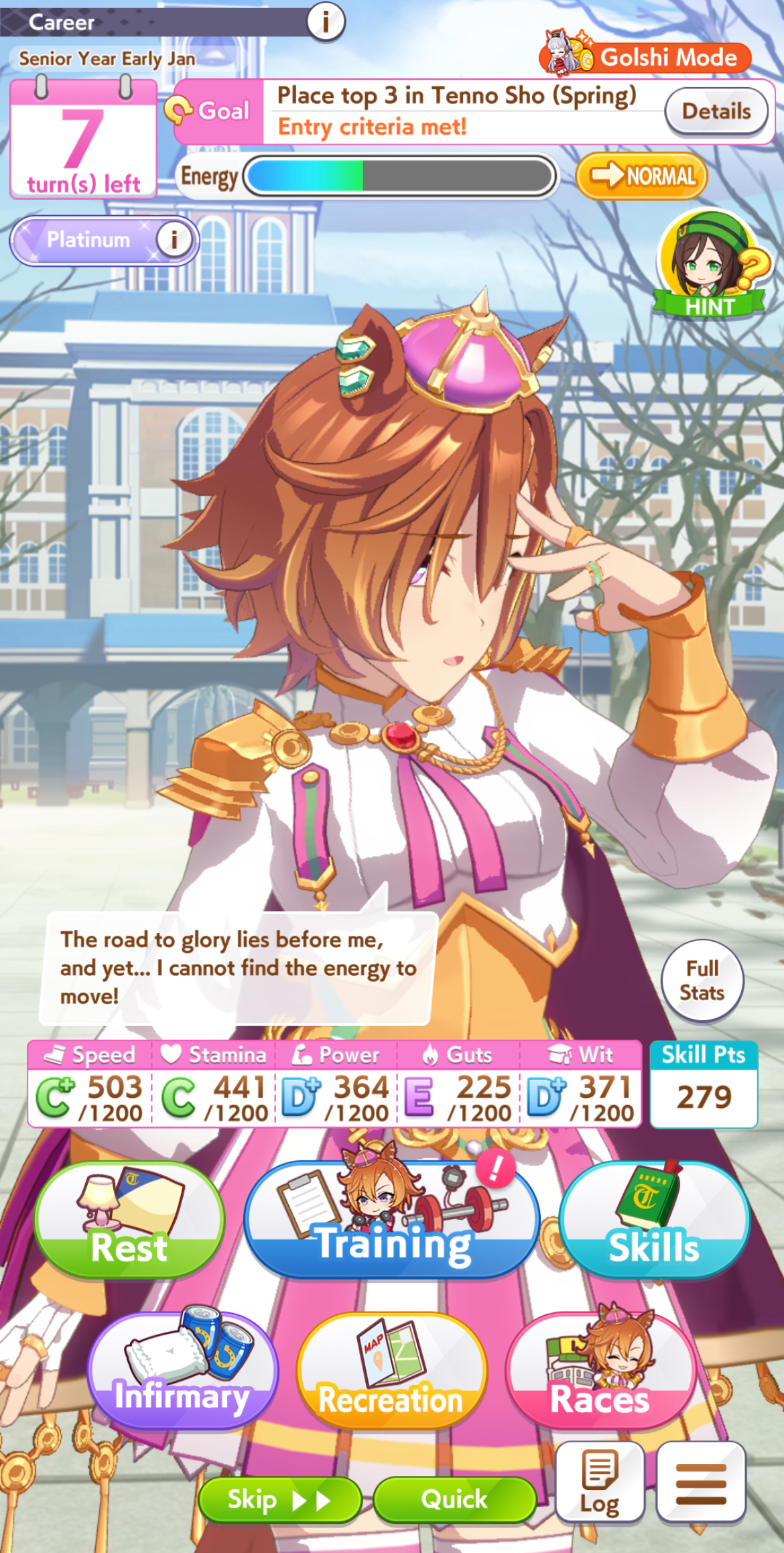Open Golshi Mode
The width and height of the screenshot is (784, 1553).
pyautogui.click(x=645, y=56)
